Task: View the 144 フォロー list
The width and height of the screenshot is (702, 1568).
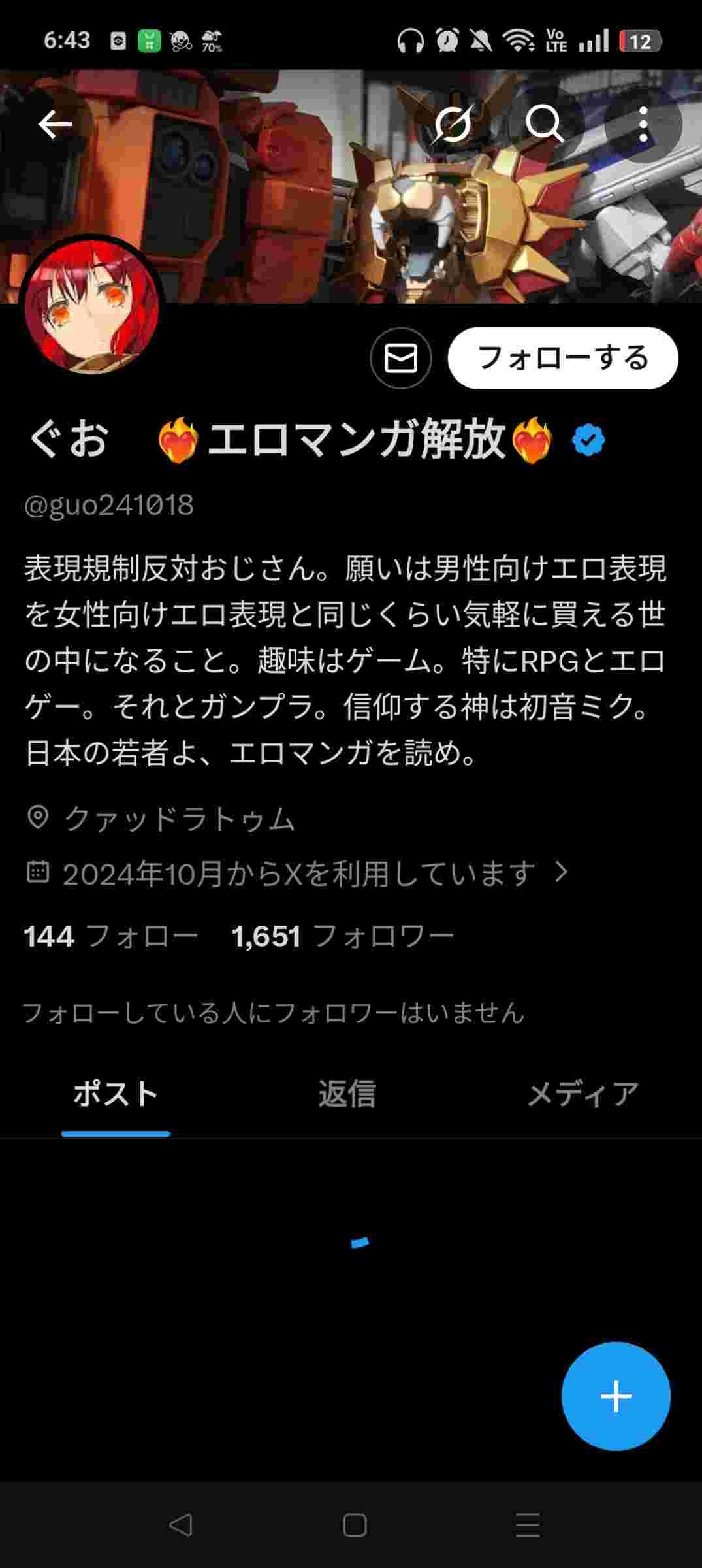Action: (111, 936)
